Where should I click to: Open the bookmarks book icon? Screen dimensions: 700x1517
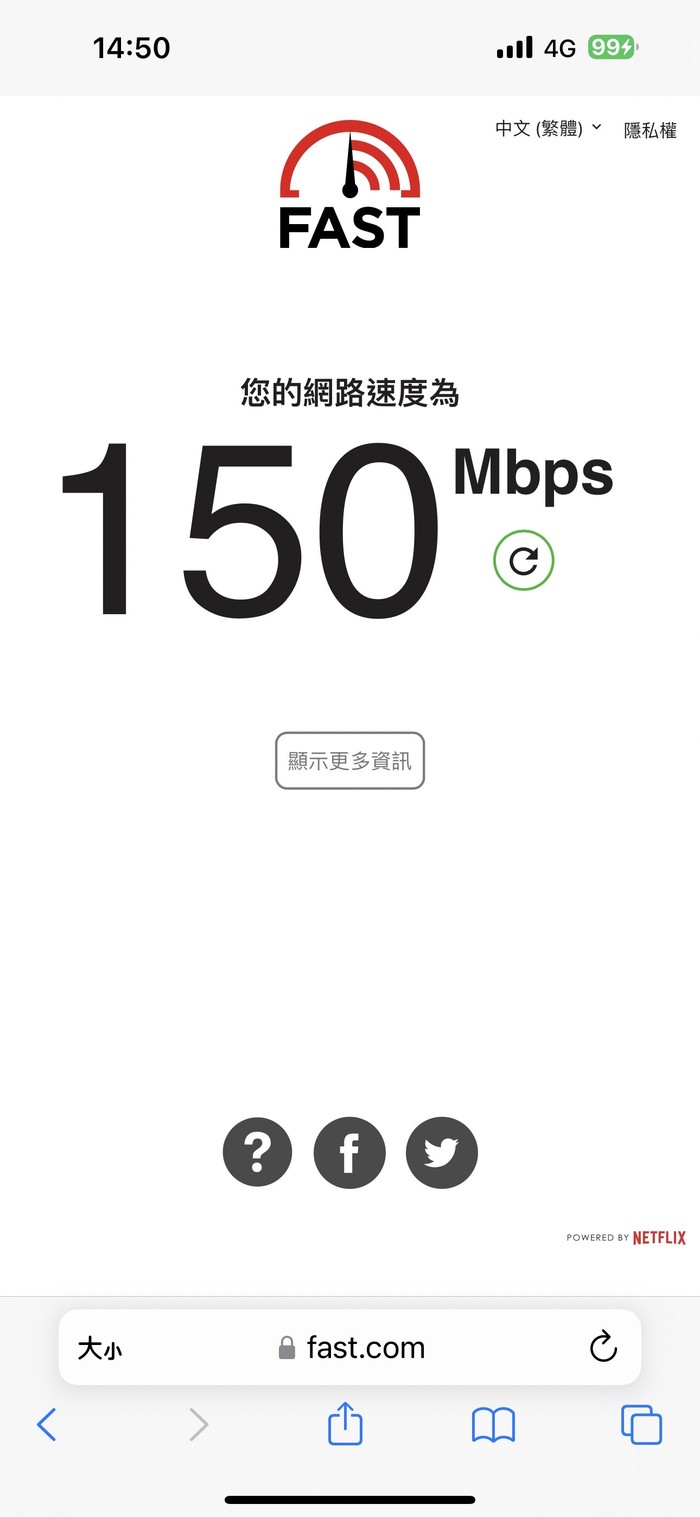(493, 1425)
